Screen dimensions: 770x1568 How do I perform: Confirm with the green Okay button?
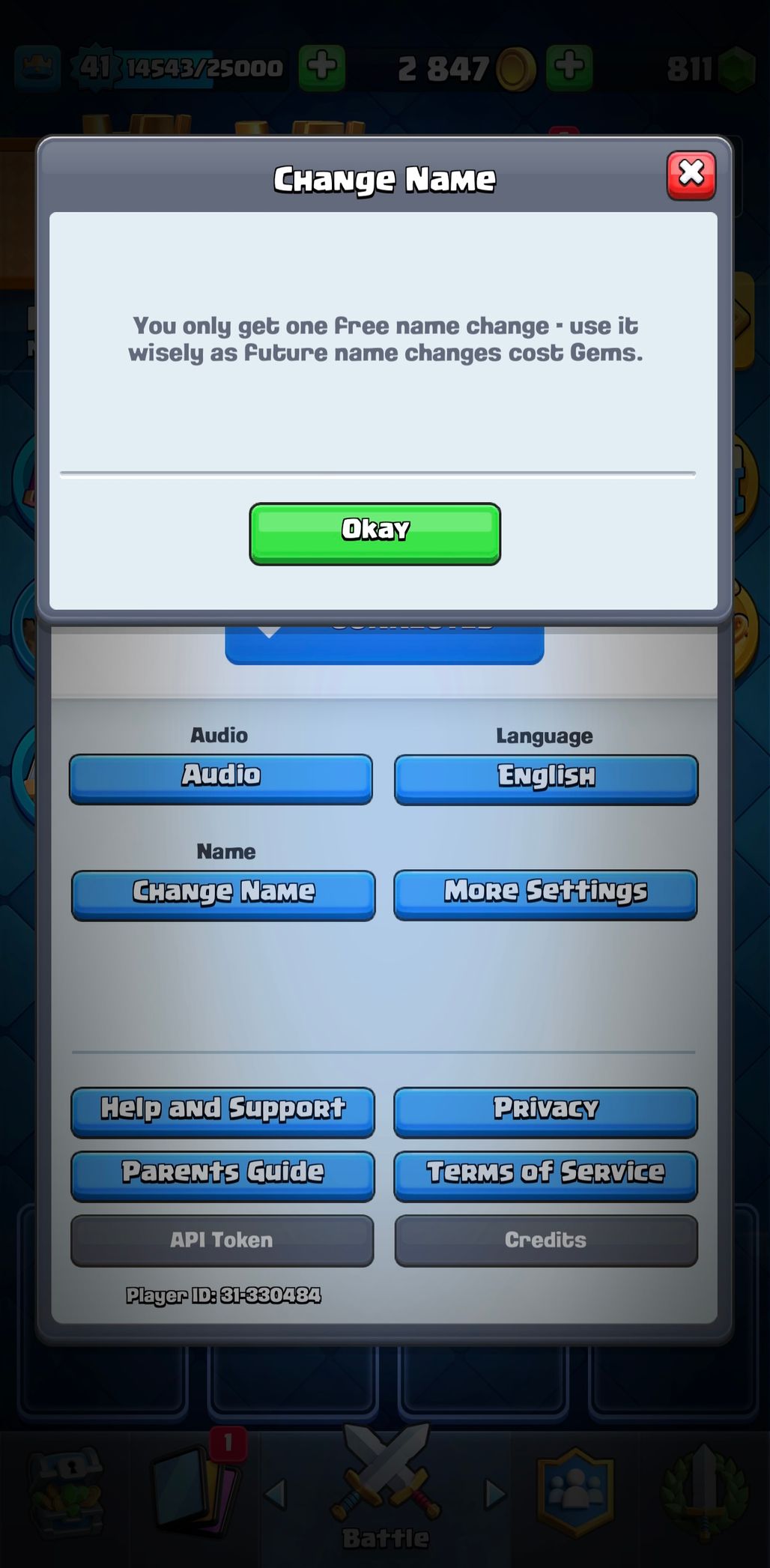[375, 533]
